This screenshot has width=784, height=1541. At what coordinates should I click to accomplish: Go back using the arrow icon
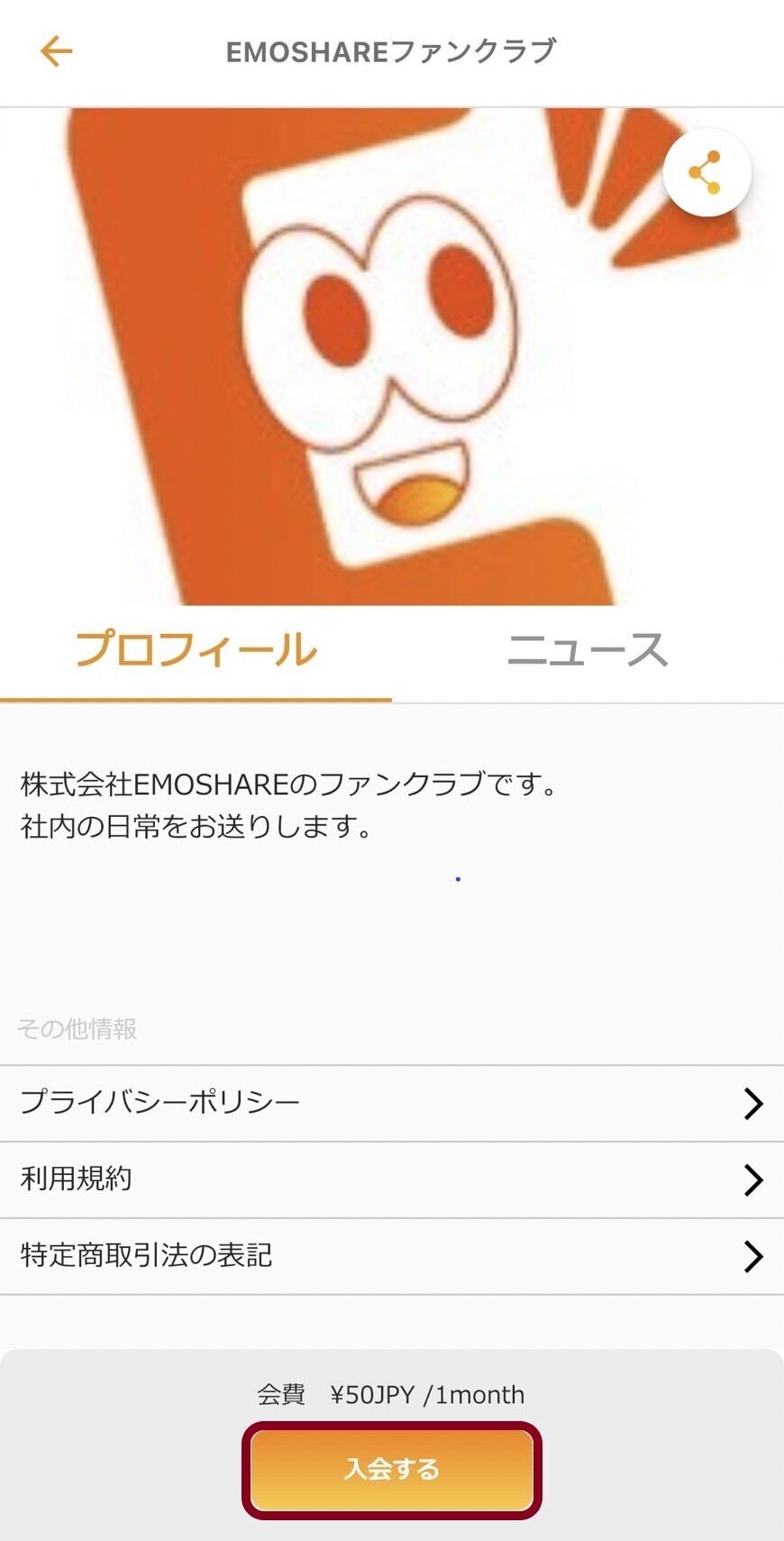coord(56,51)
